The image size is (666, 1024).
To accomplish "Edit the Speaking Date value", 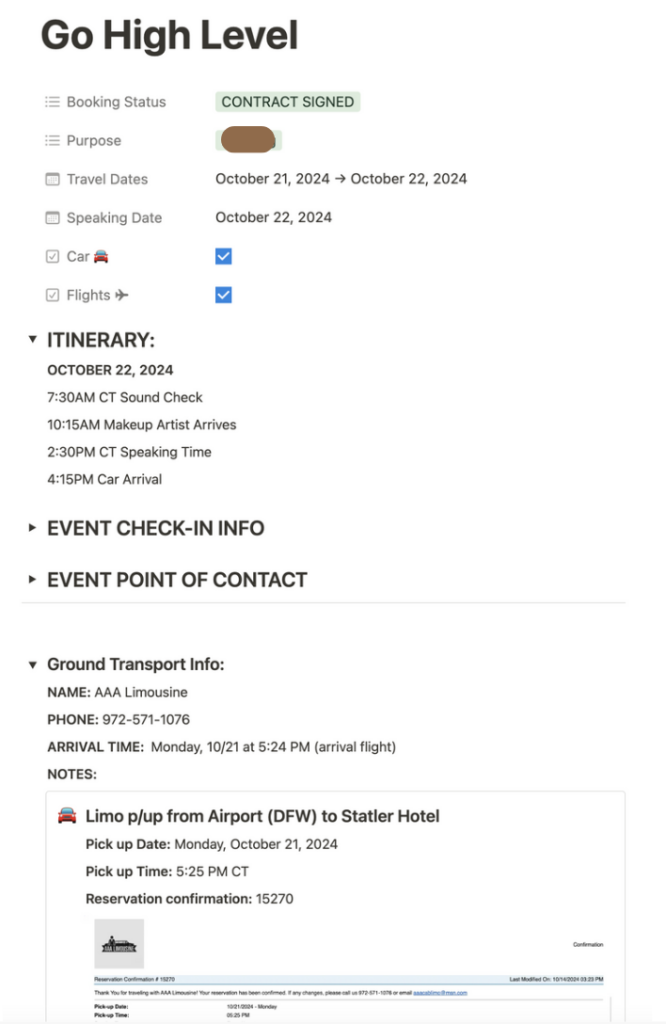I will 273,217.
